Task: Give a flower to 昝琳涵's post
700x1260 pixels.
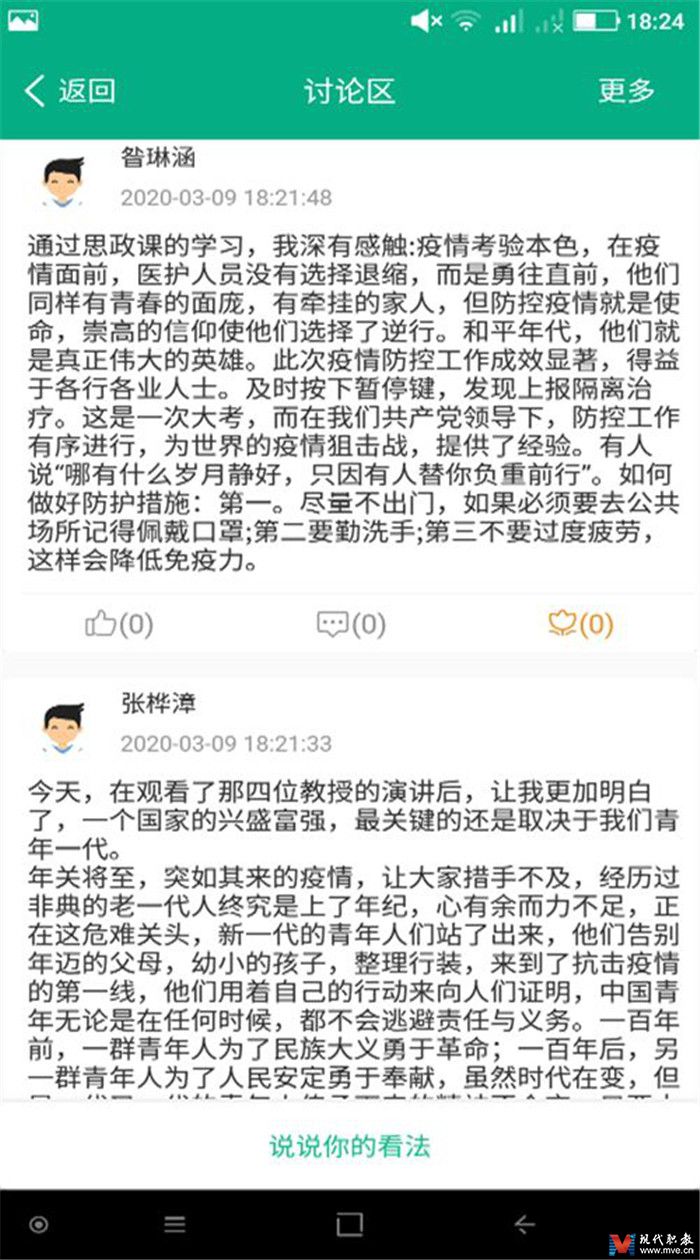Action: [581, 625]
